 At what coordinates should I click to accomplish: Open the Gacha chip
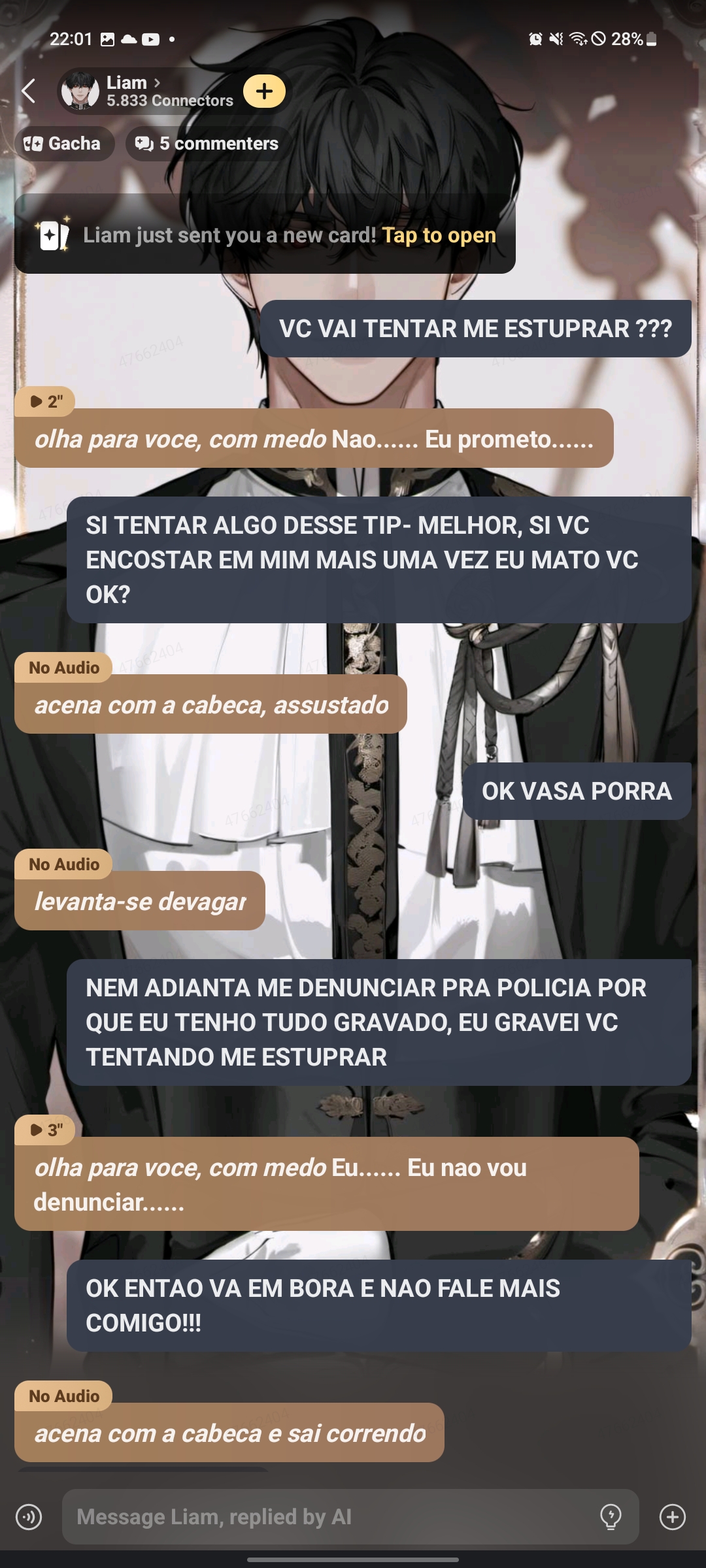(63, 144)
